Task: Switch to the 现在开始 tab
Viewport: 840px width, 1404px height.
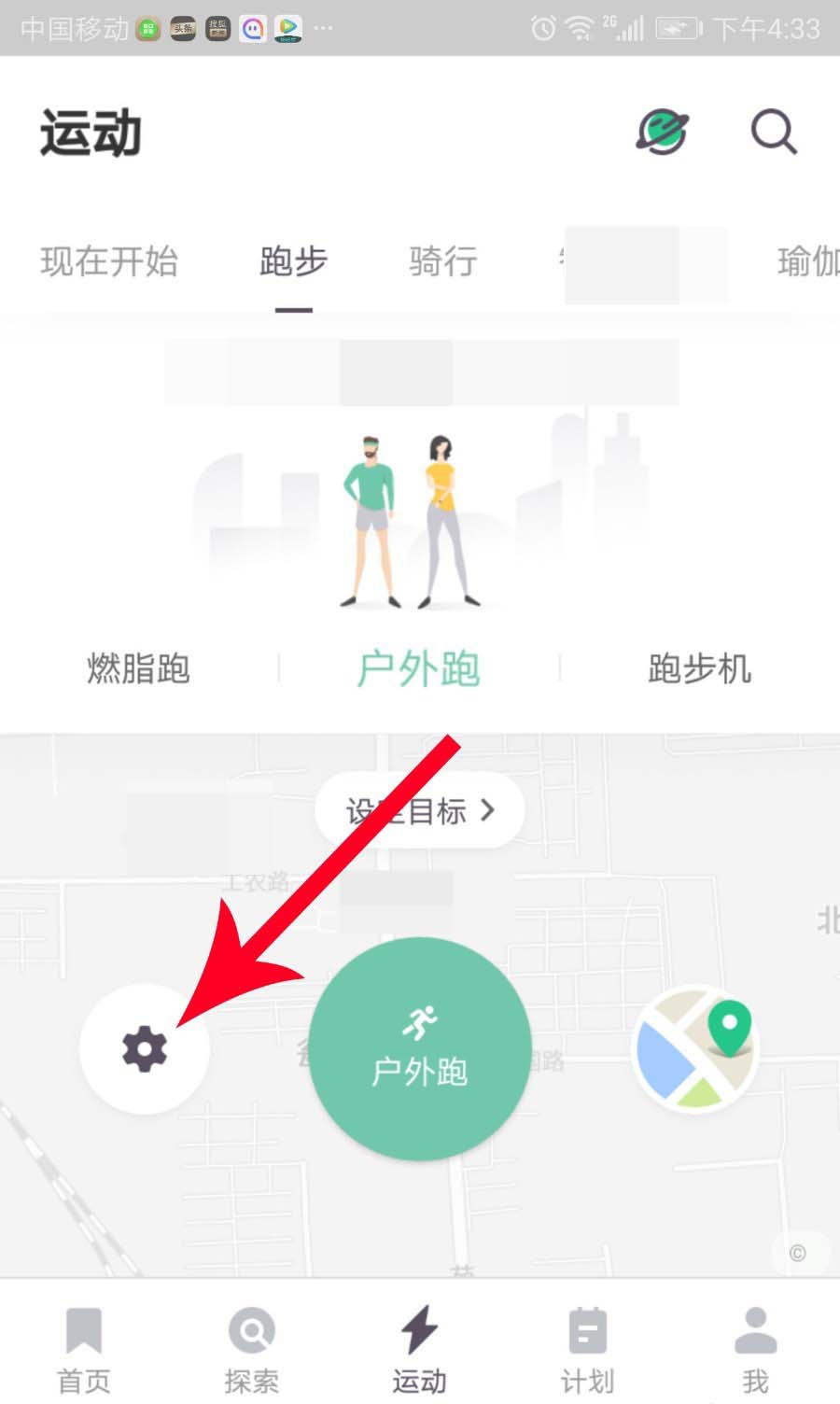Action: (x=109, y=261)
